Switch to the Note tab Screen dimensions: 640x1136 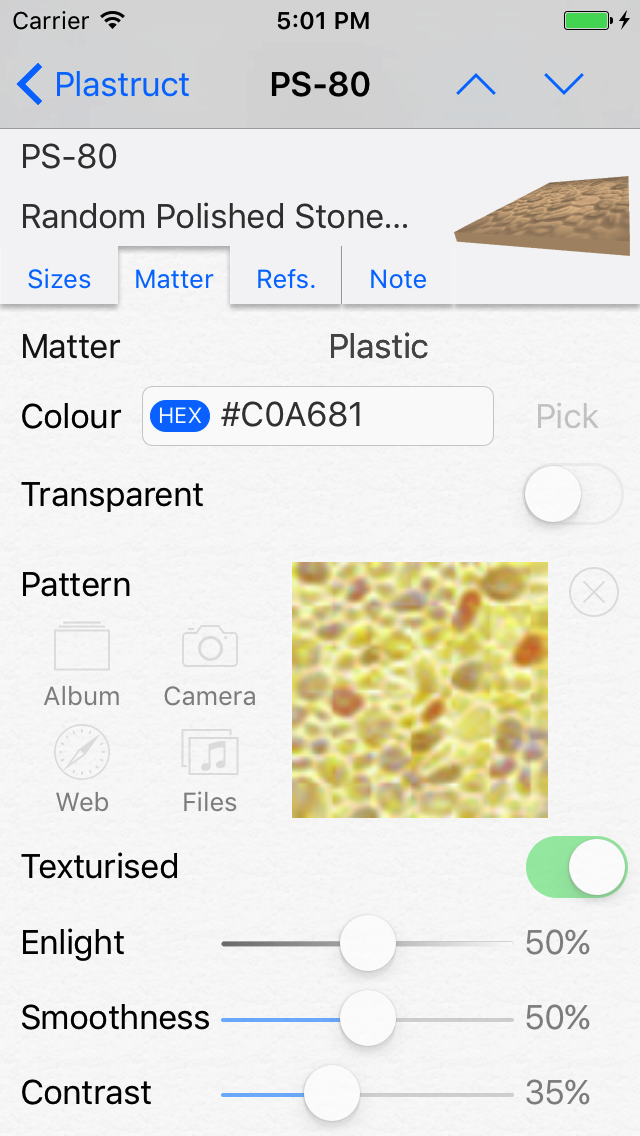(398, 279)
